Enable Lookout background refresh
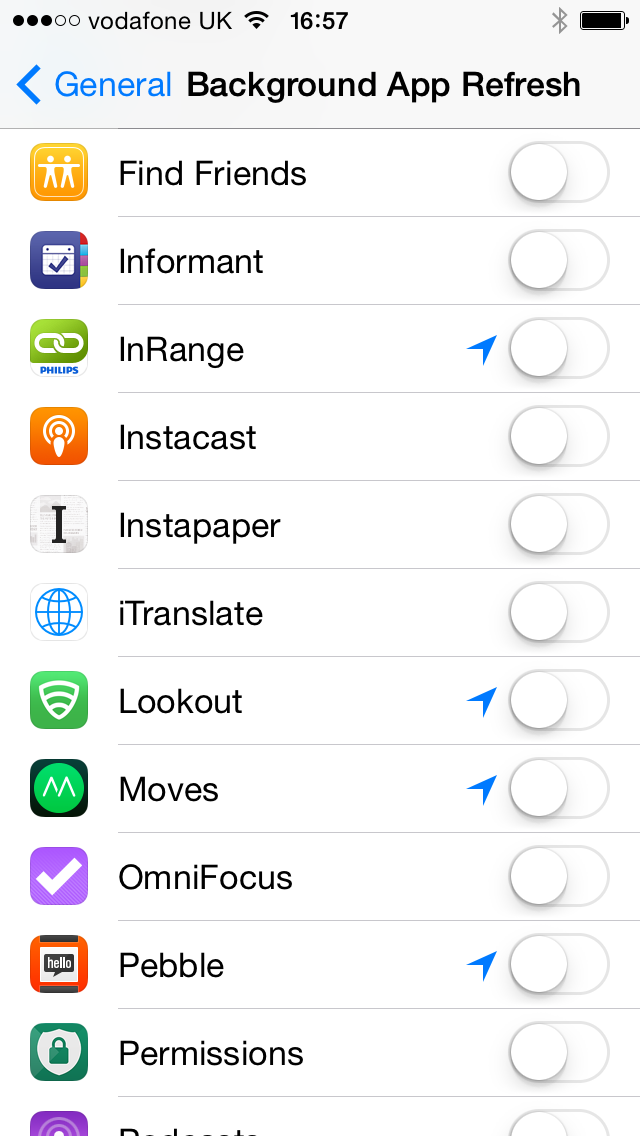The image size is (640, 1136). click(559, 701)
